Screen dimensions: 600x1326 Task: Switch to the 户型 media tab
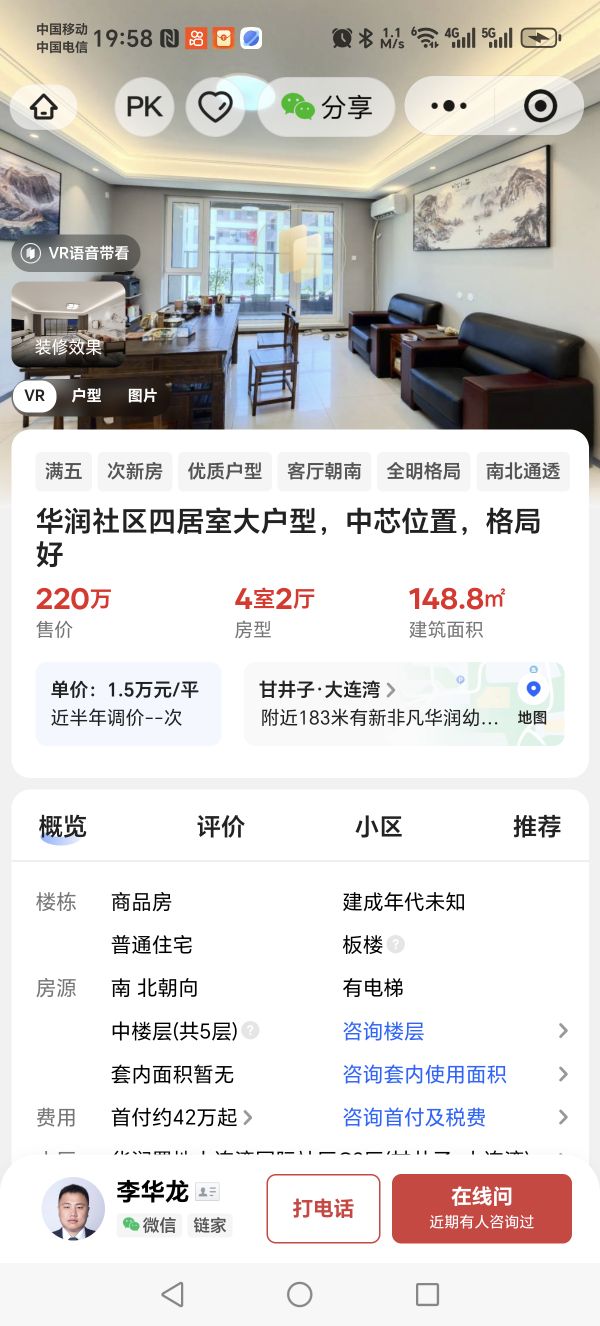86,395
